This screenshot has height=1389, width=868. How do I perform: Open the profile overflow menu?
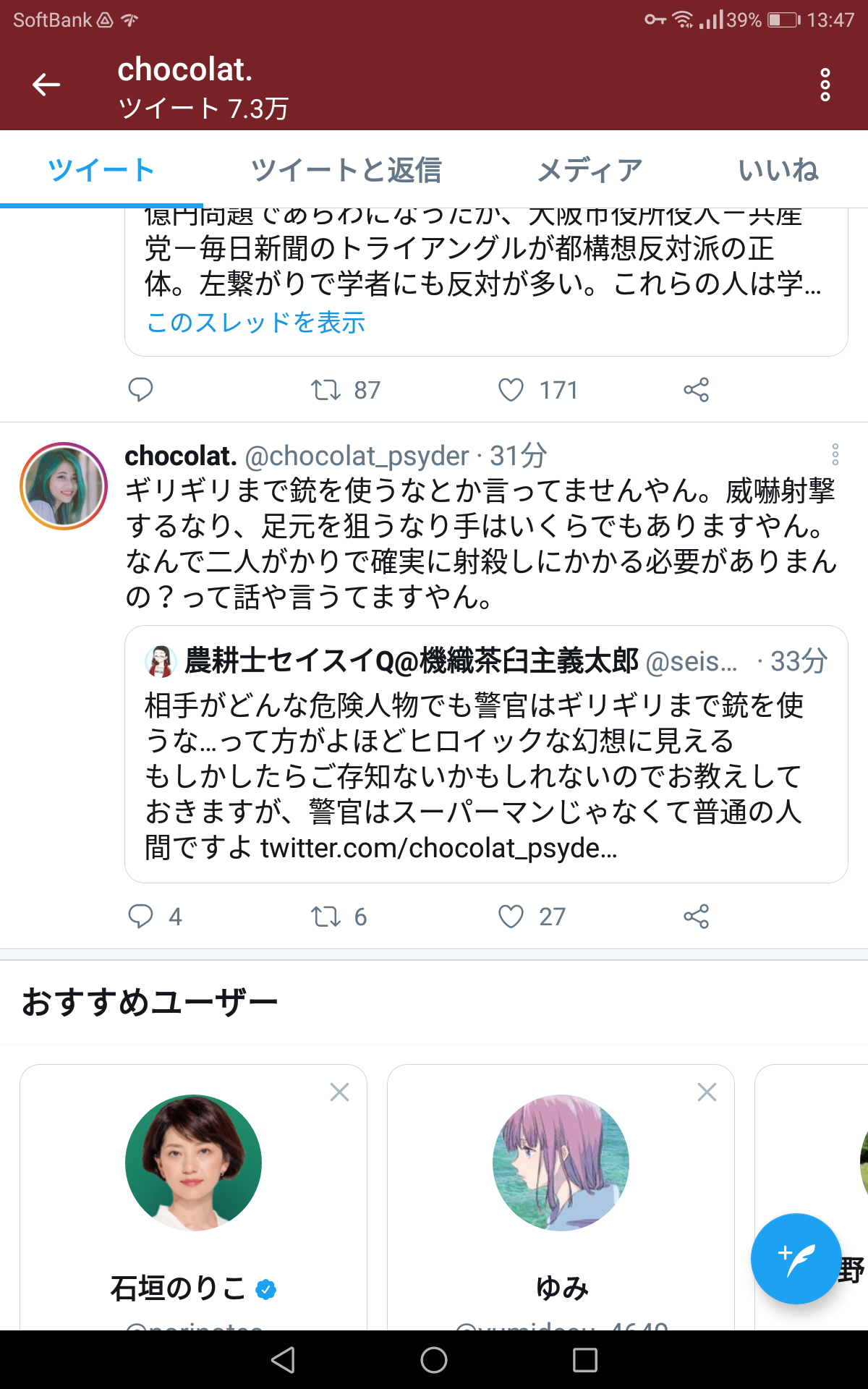pos(825,85)
